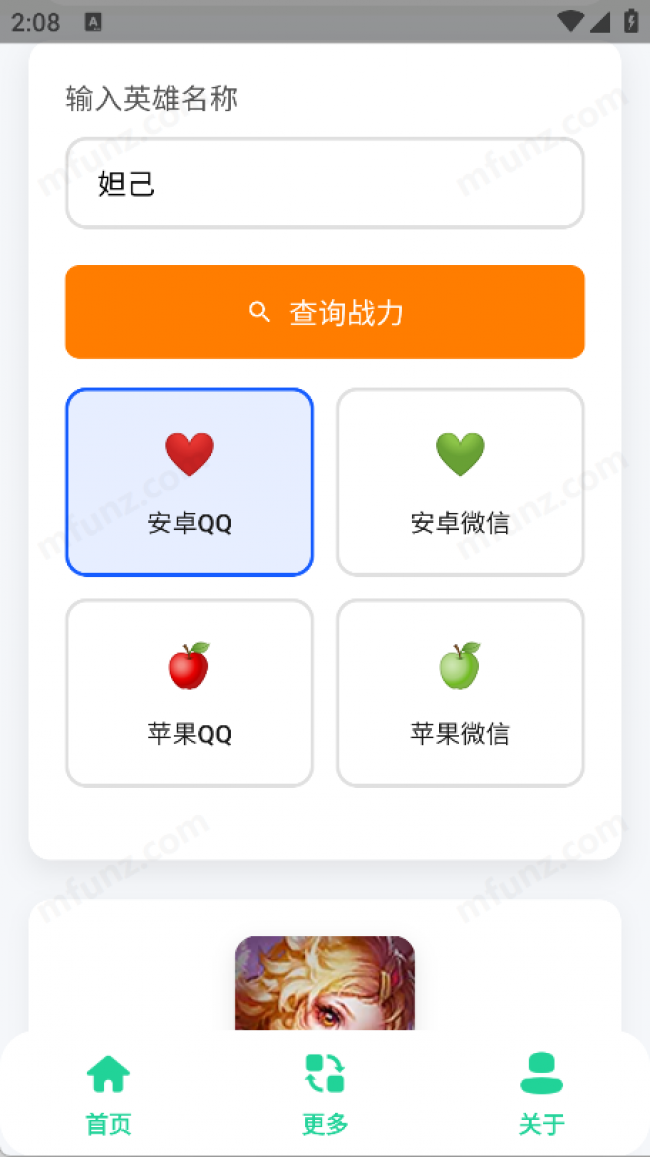Tap the hero name input field
Screen dimensions: 650x1157
(x=324, y=184)
